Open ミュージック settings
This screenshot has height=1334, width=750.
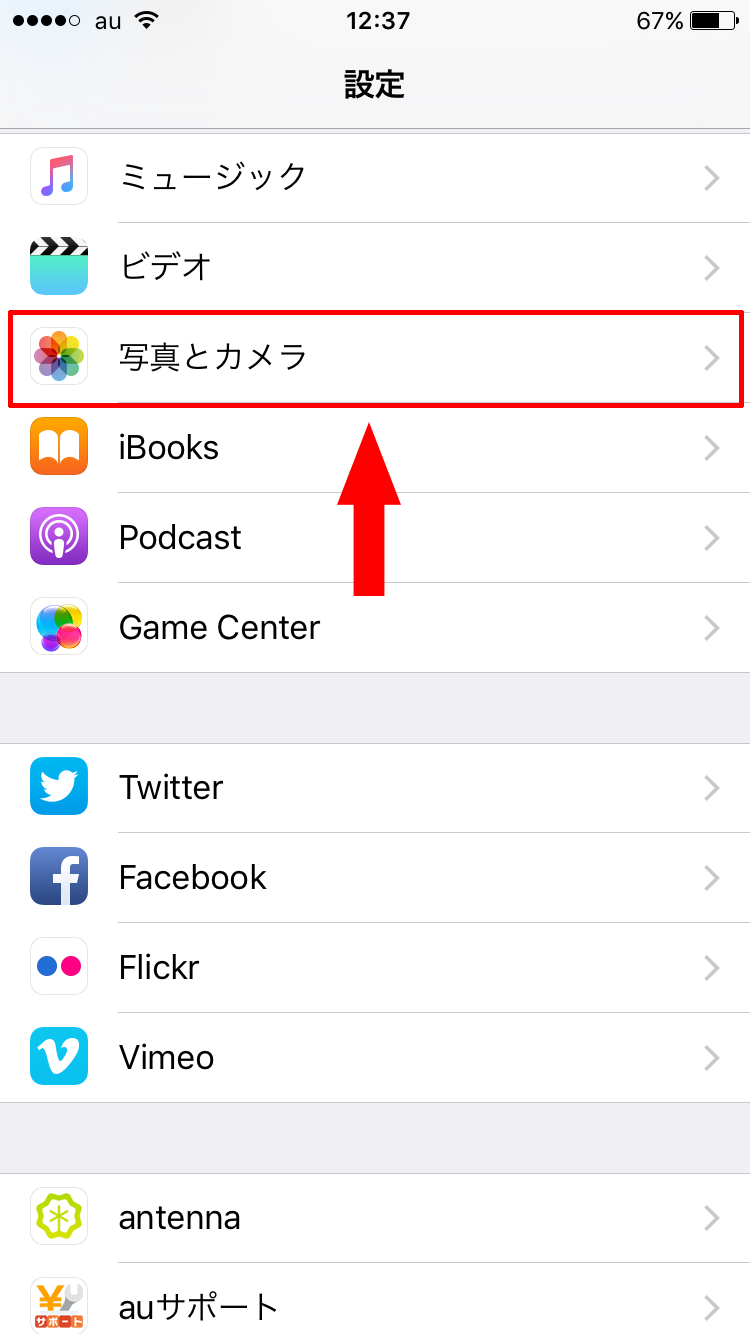pos(375,177)
